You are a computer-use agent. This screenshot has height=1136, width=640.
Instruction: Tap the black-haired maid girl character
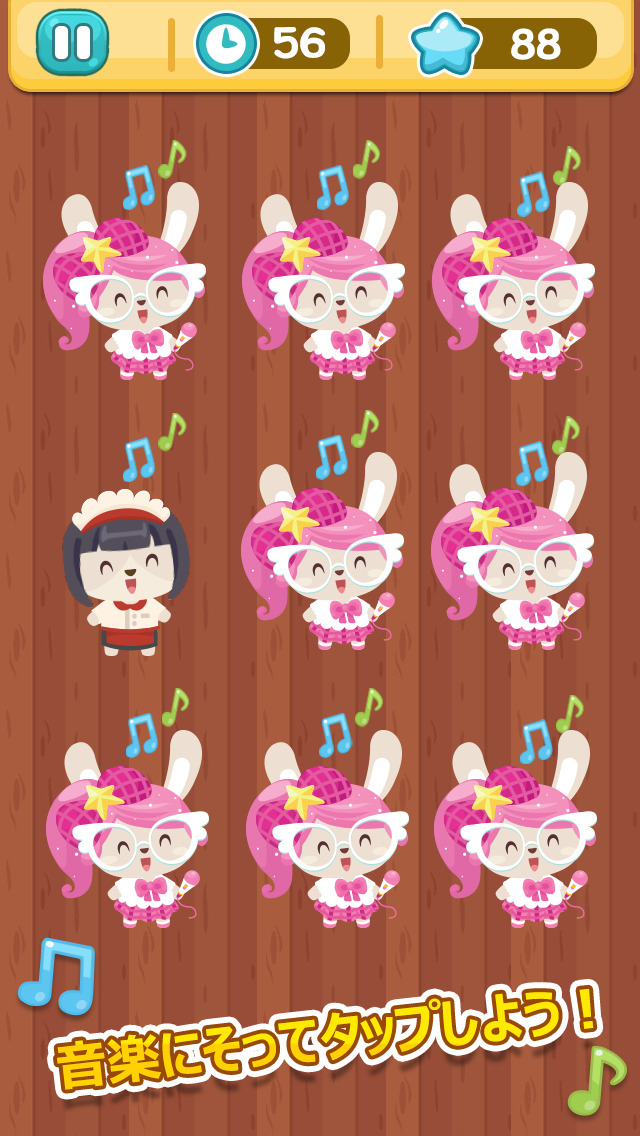pos(126,572)
